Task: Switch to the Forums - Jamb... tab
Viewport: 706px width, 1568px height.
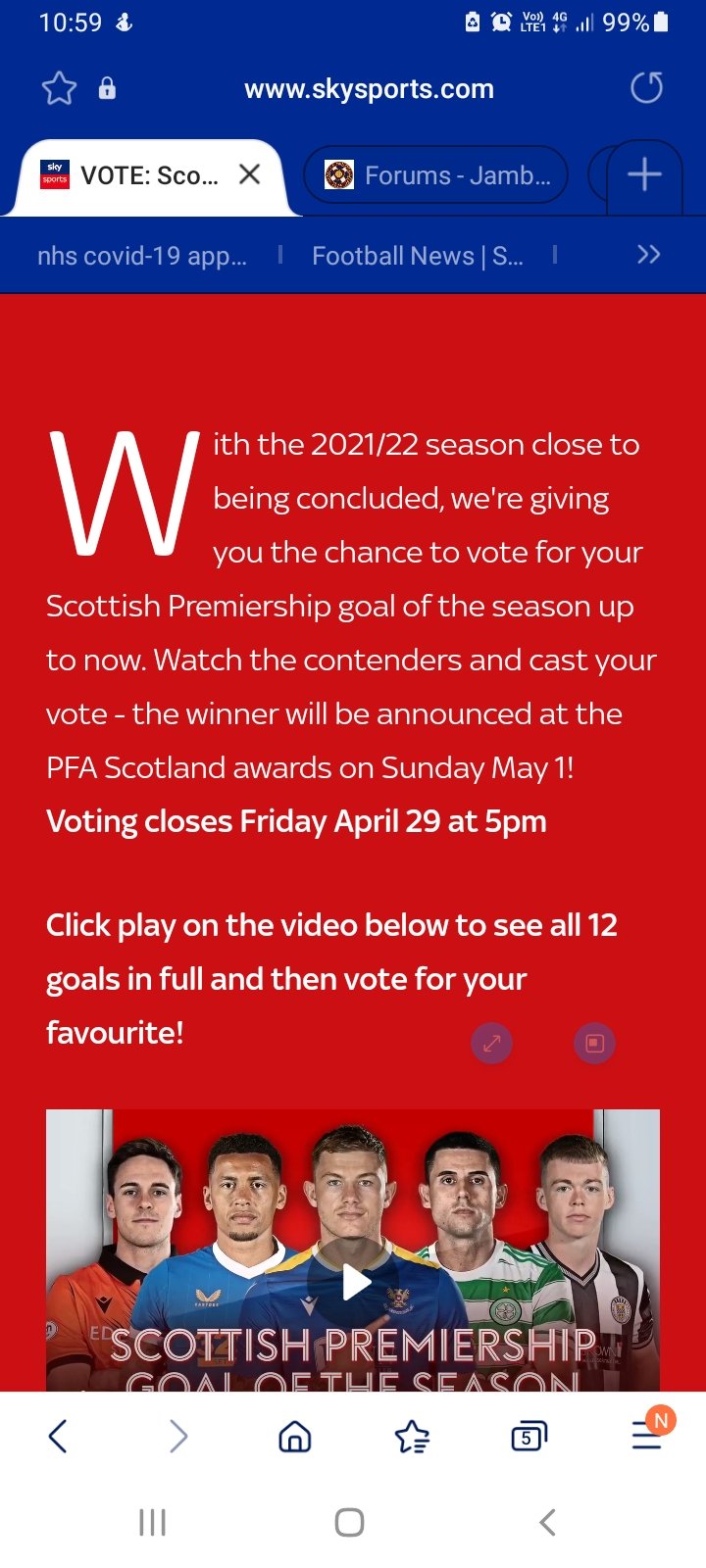Action: coord(436,175)
